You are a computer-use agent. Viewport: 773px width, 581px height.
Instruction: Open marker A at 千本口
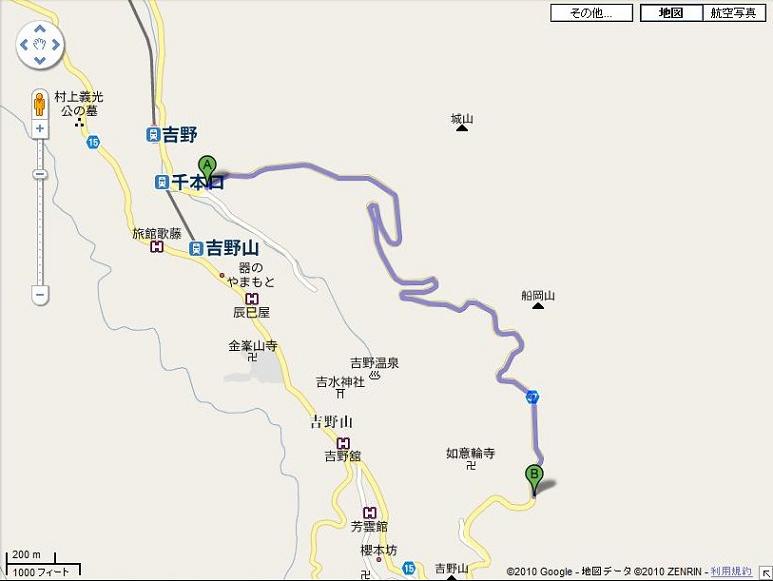pos(207,167)
